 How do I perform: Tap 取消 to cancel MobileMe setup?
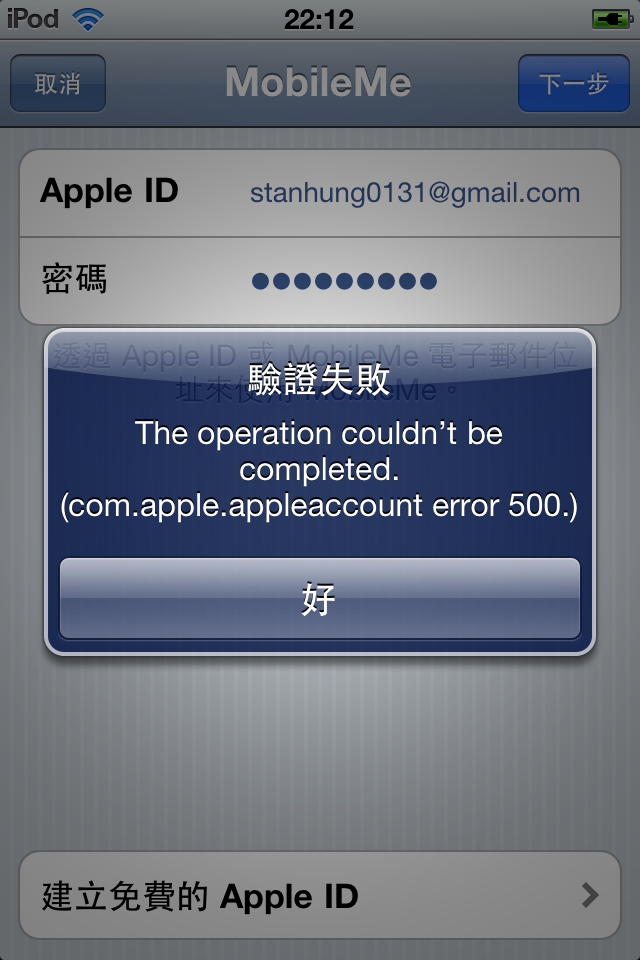click(58, 83)
